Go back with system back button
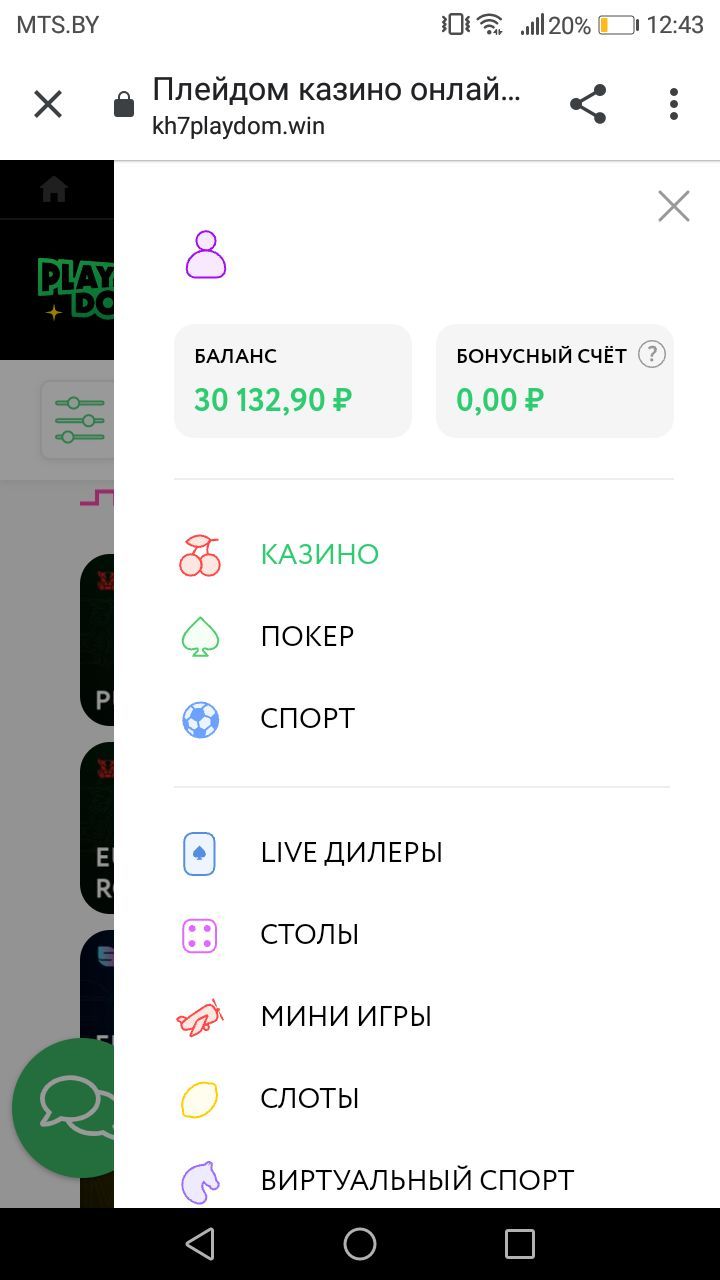Image resolution: width=720 pixels, height=1280 pixels. tap(200, 1244)
